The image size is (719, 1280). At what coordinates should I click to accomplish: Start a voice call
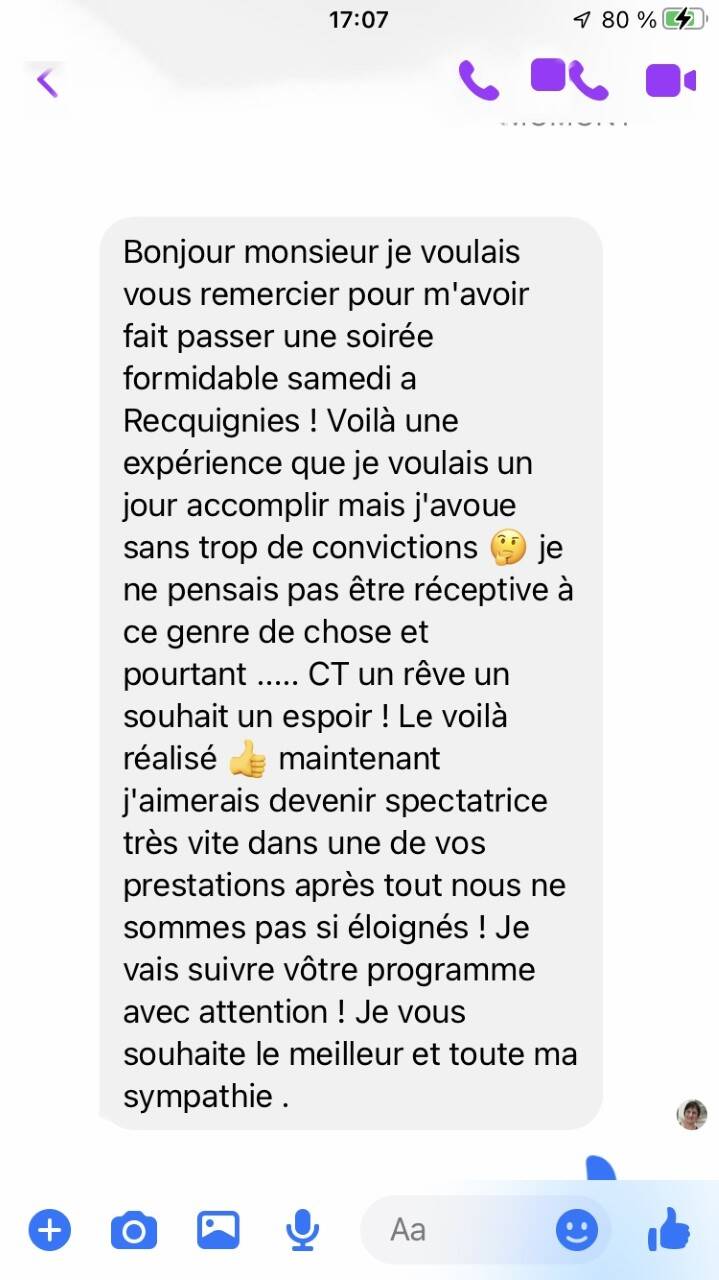click(478, 80)
